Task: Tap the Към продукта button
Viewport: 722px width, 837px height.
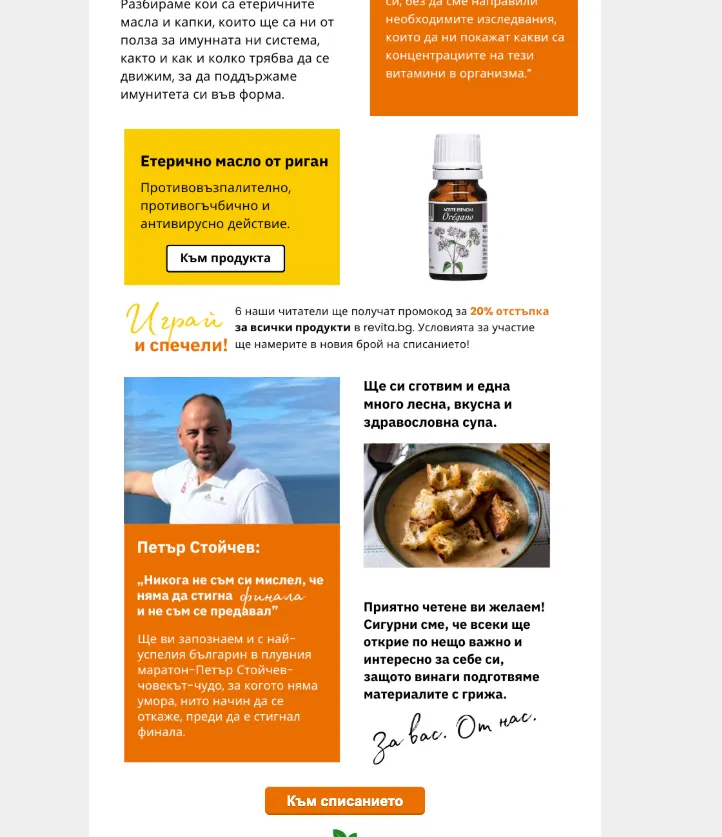Action: coord(225,258)
